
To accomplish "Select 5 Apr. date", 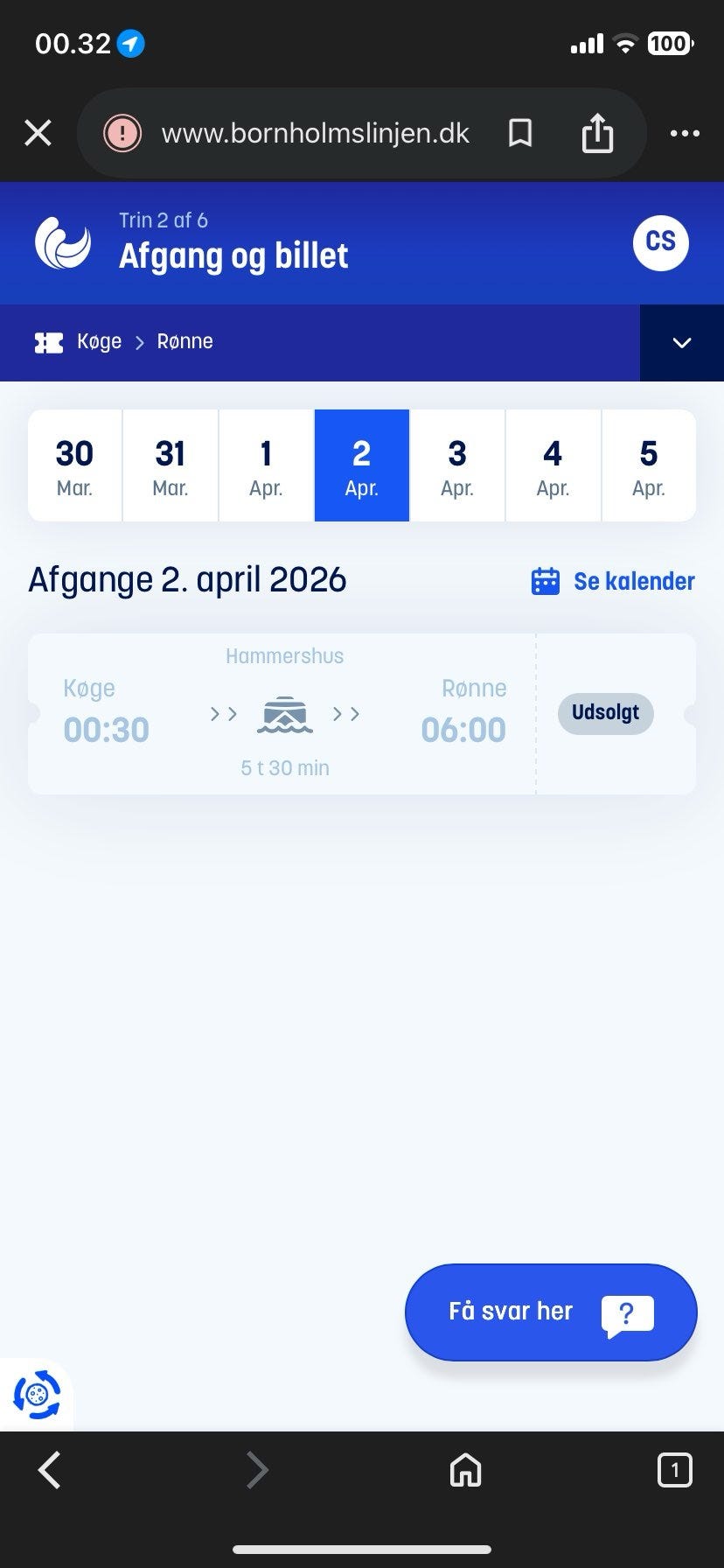I will [649, 465].
